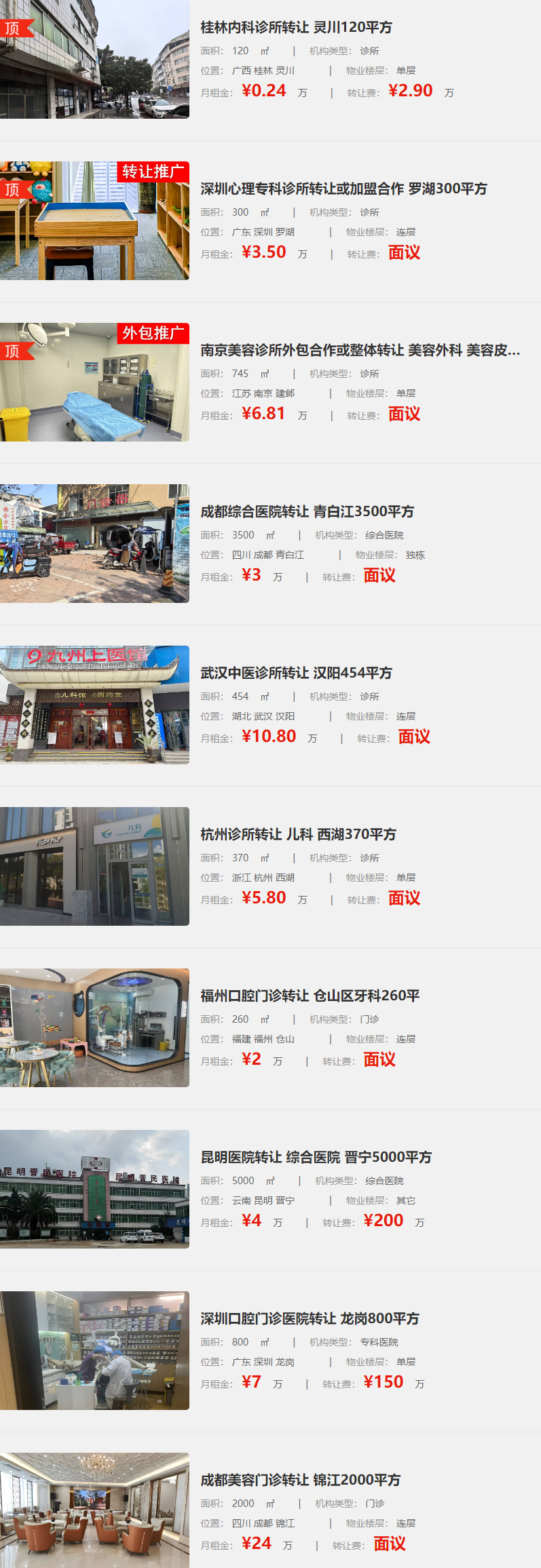Open the 深圳心理专科诊所转让 罗湖300平方 listing
541x1568 pixels.
pyautogui.click(x=343, y=189)
